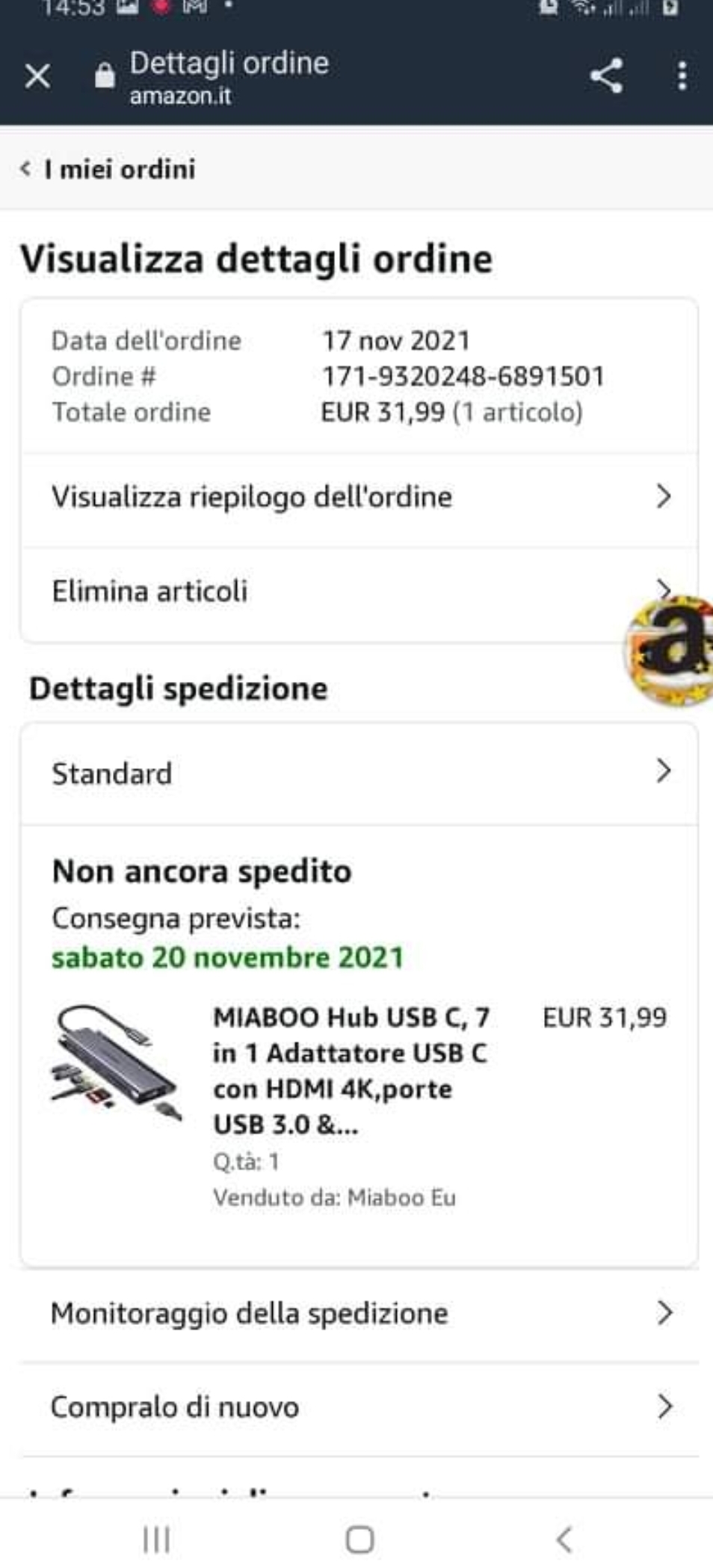
Task: Close the Dettagli ordine browser tab
Action: point(37,76)
